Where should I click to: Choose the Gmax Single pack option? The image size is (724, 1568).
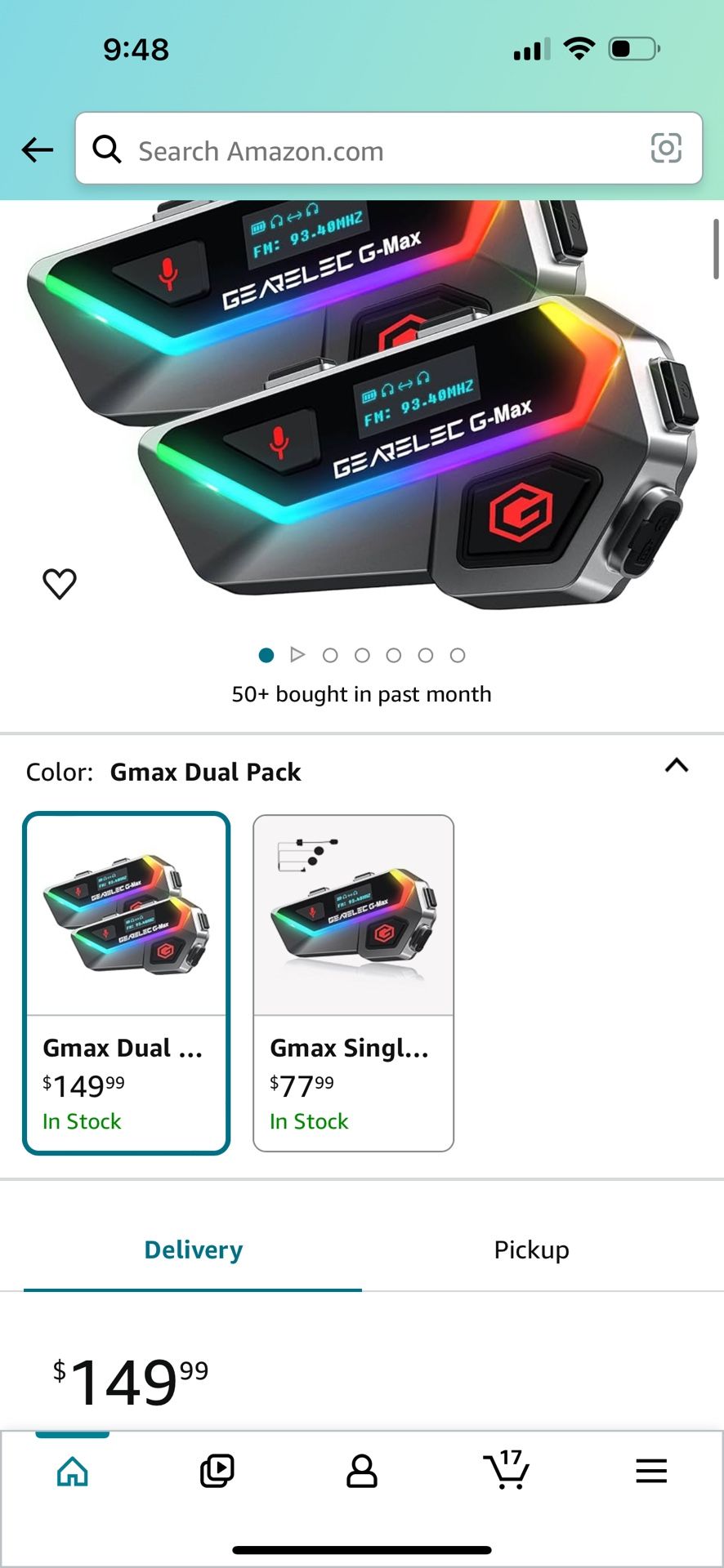click(x=353, y=982)
